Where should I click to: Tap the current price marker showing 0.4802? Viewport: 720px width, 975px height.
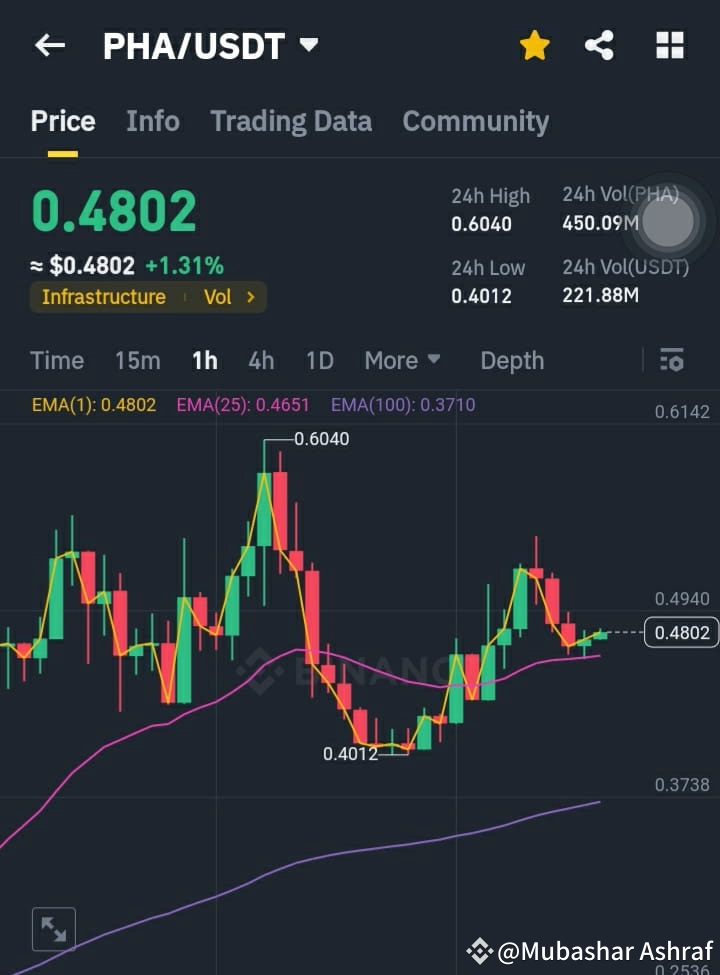tap(681, 632)
